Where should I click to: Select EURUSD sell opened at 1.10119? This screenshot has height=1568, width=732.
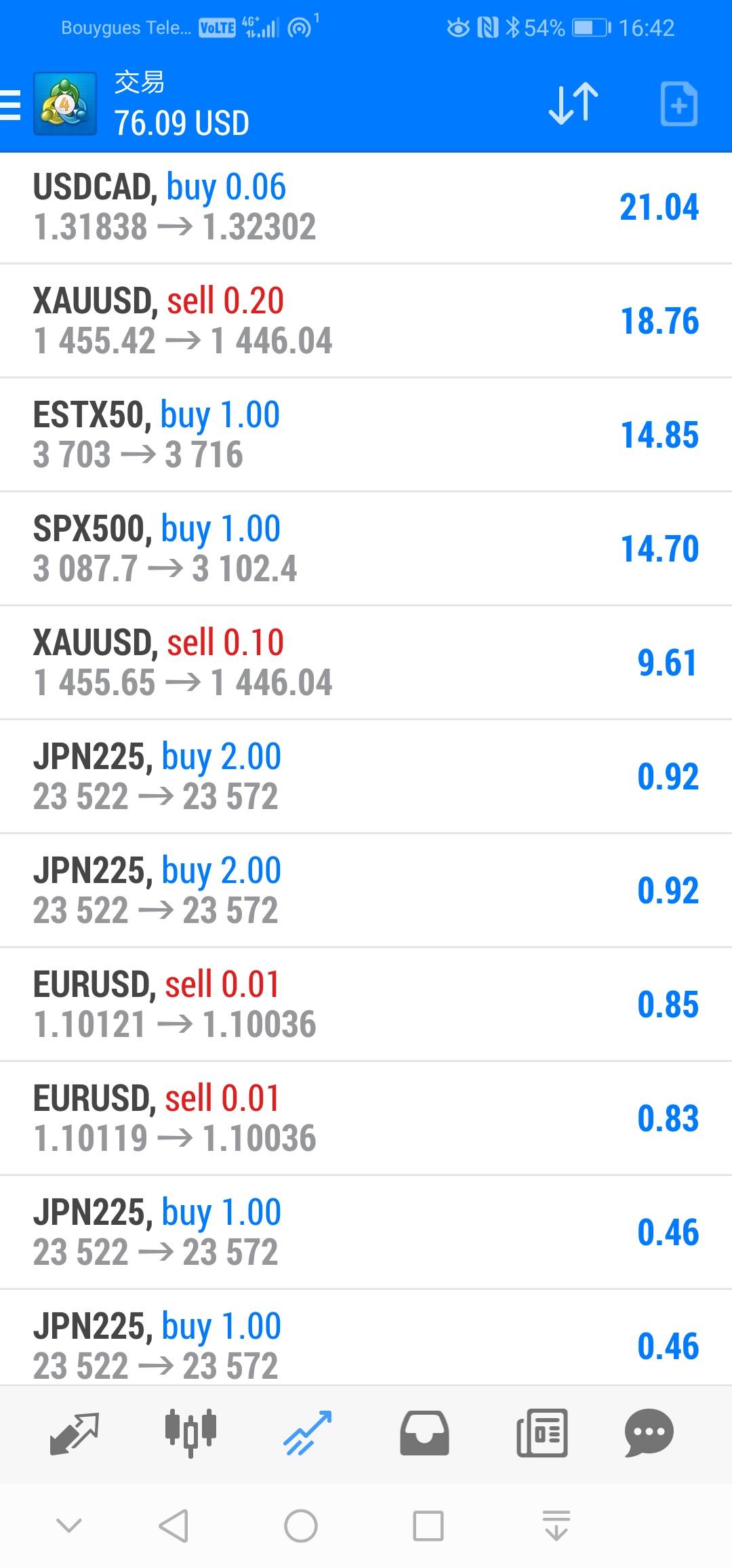point(366,1118)
